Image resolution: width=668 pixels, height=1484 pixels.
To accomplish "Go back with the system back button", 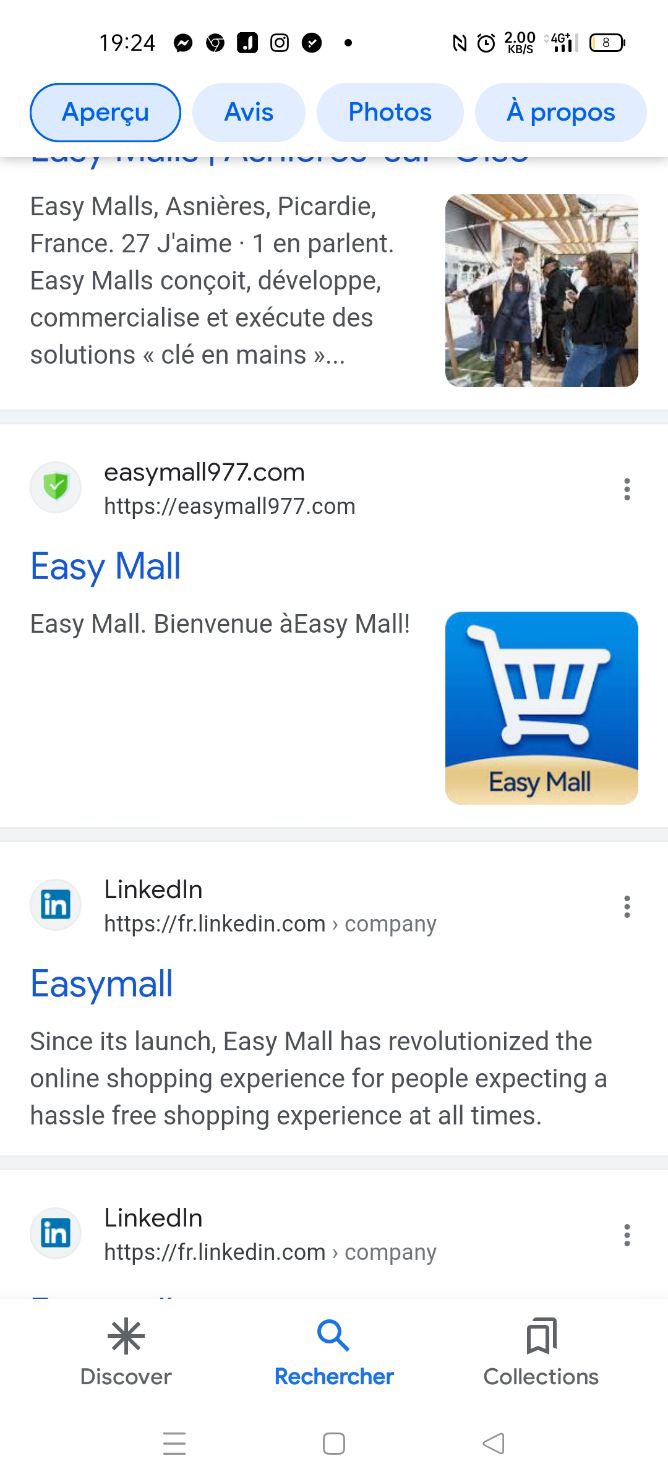I will (x=493, y=1443).
